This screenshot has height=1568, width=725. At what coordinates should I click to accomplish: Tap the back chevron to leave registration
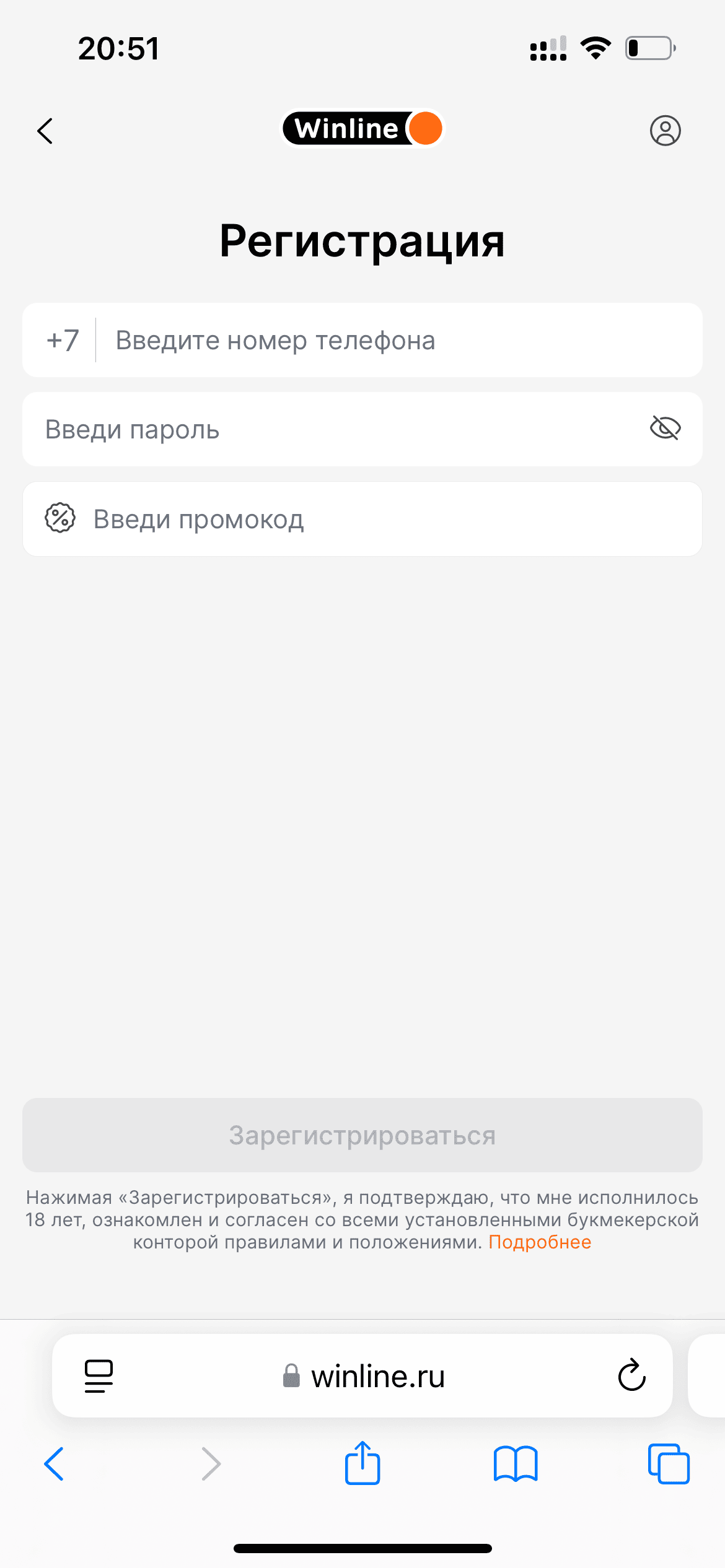tap(44, 131)
